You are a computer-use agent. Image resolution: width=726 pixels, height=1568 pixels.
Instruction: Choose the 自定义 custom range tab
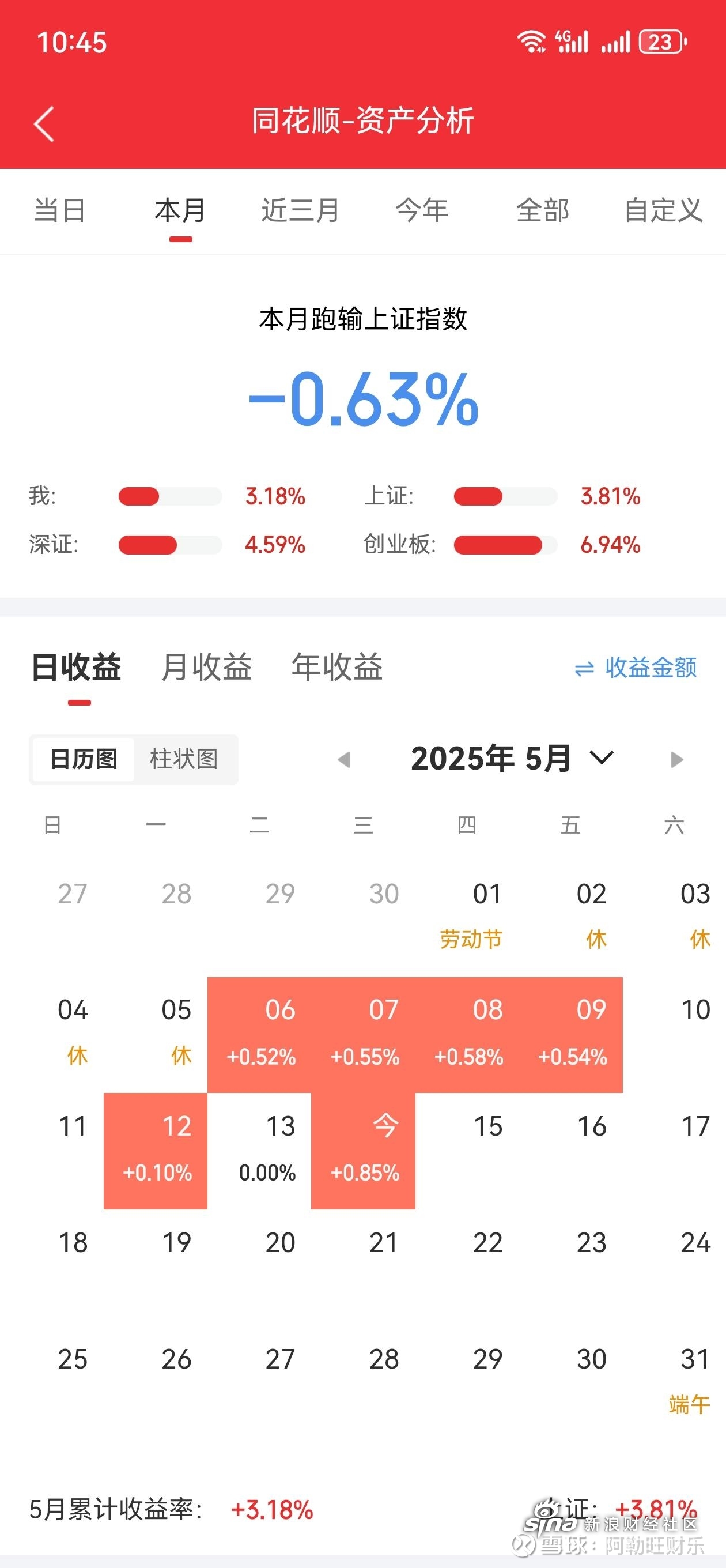664,210
